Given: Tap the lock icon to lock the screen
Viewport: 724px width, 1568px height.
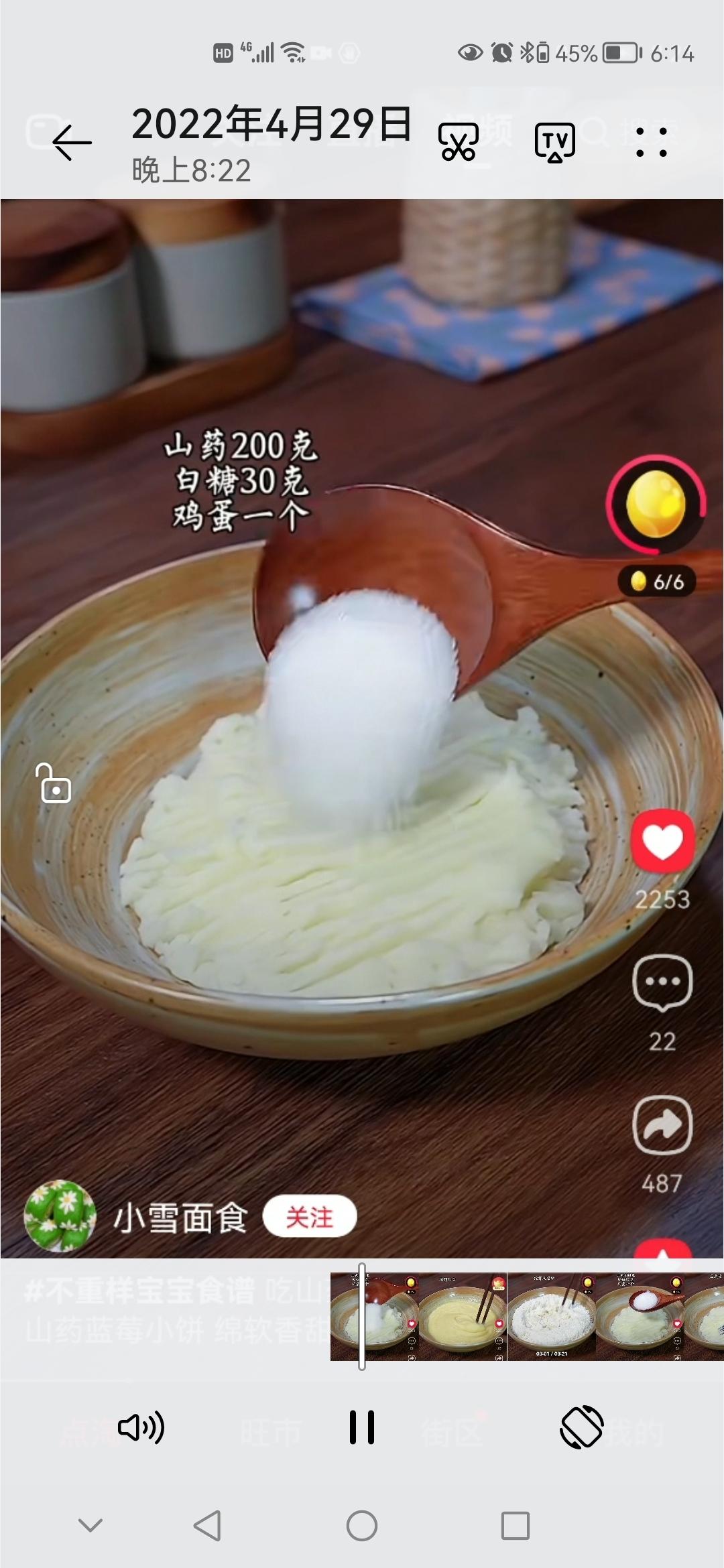Looking at the screenshot, I should point(53,783).
